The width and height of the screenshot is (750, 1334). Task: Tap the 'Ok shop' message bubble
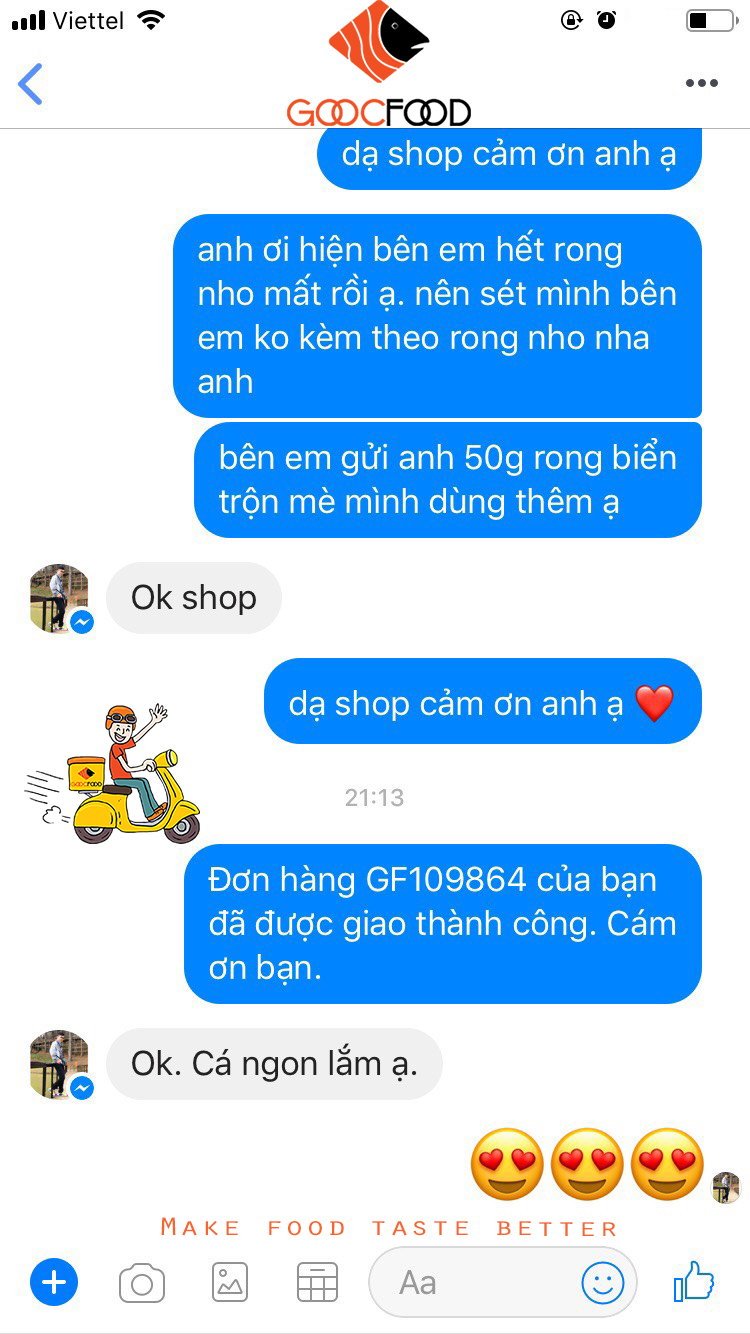193,597
